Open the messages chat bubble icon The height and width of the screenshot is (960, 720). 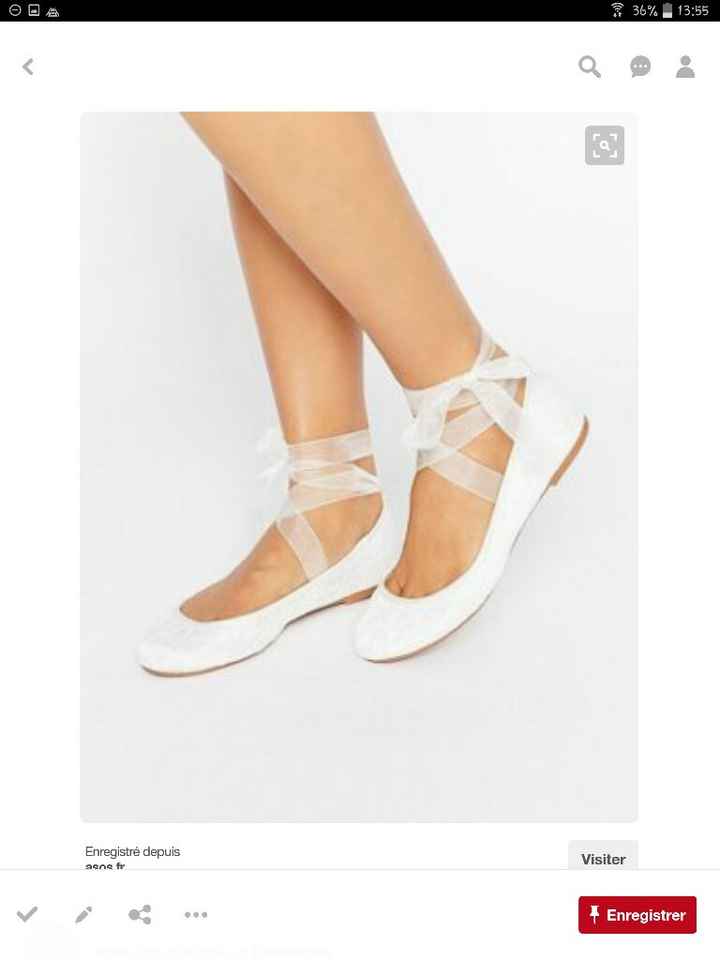tap(639, 67)
